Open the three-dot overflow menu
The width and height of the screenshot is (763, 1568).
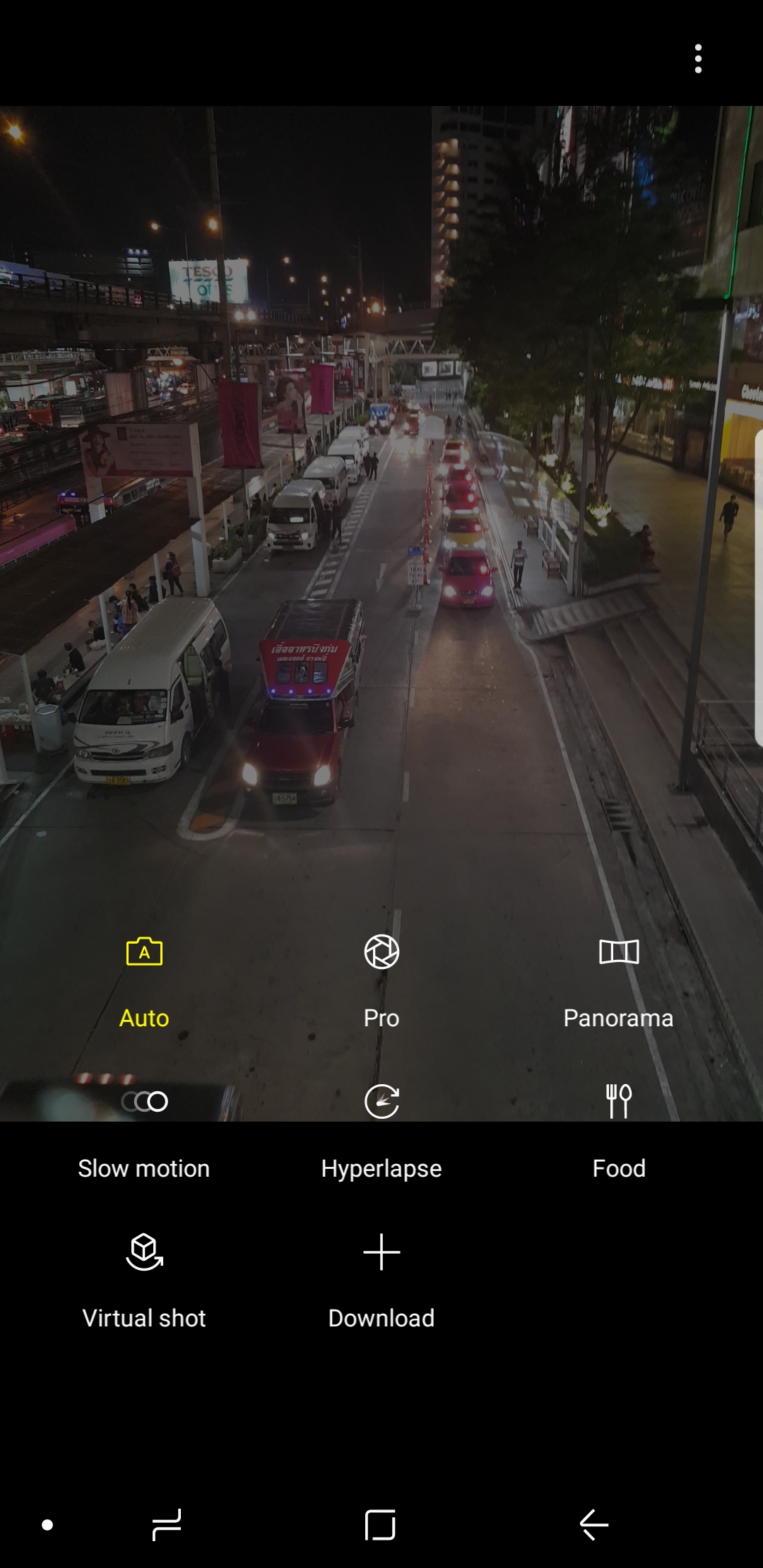[x=698, y=59]
